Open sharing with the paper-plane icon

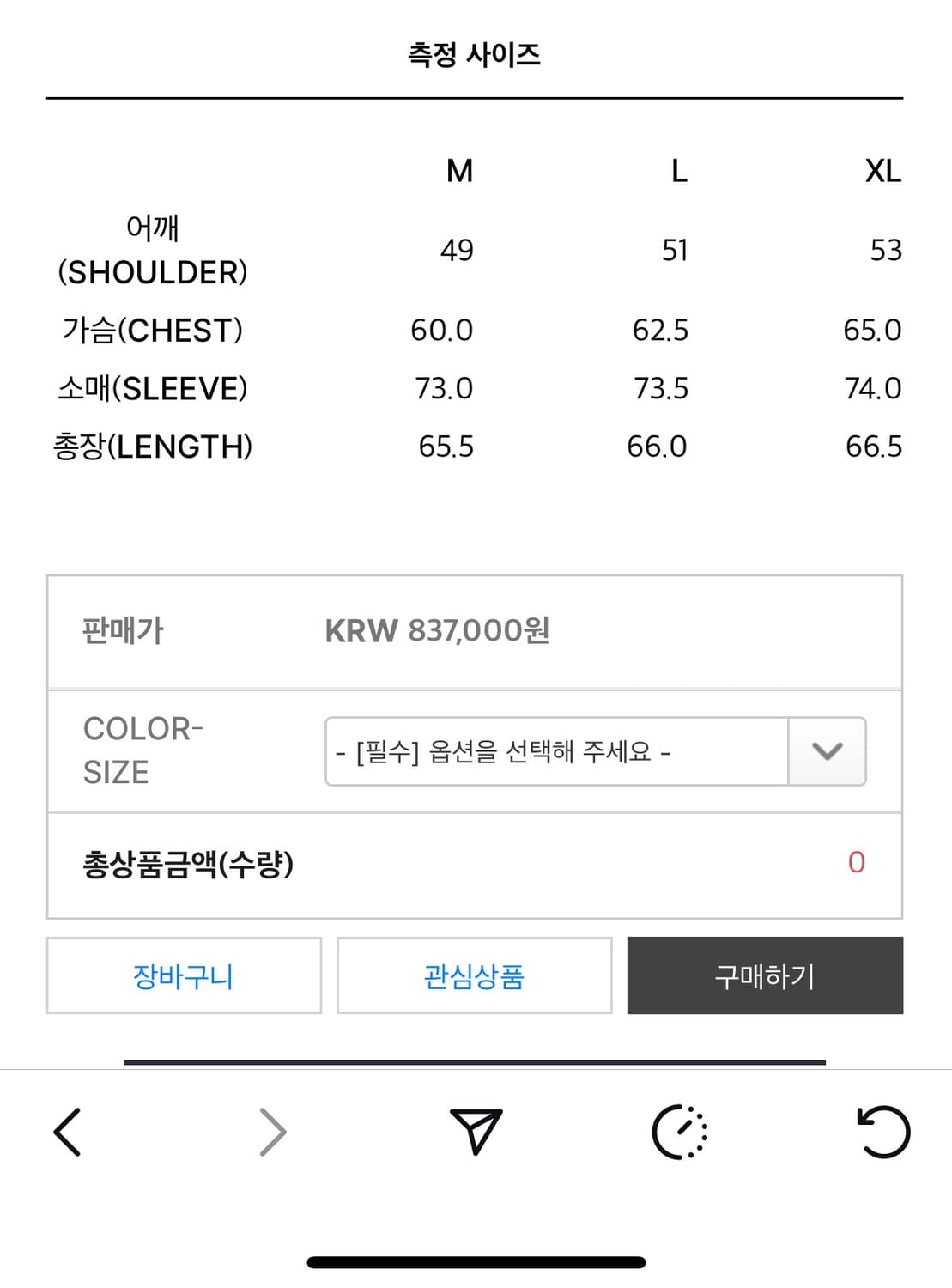click(476, 1132)
